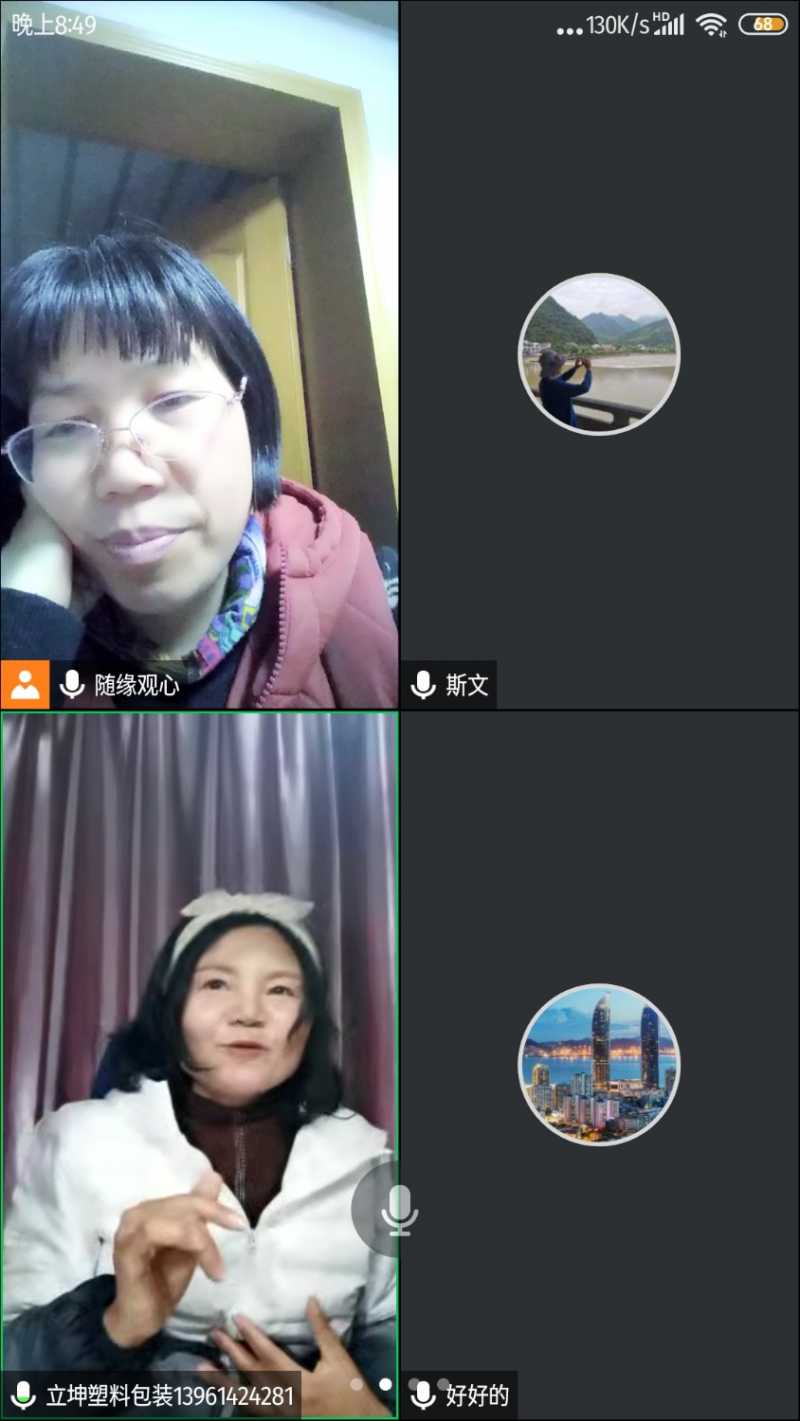Tap the orange member icon in 随缘观心's tile
Screen dimensions: 800x1421
25,684
